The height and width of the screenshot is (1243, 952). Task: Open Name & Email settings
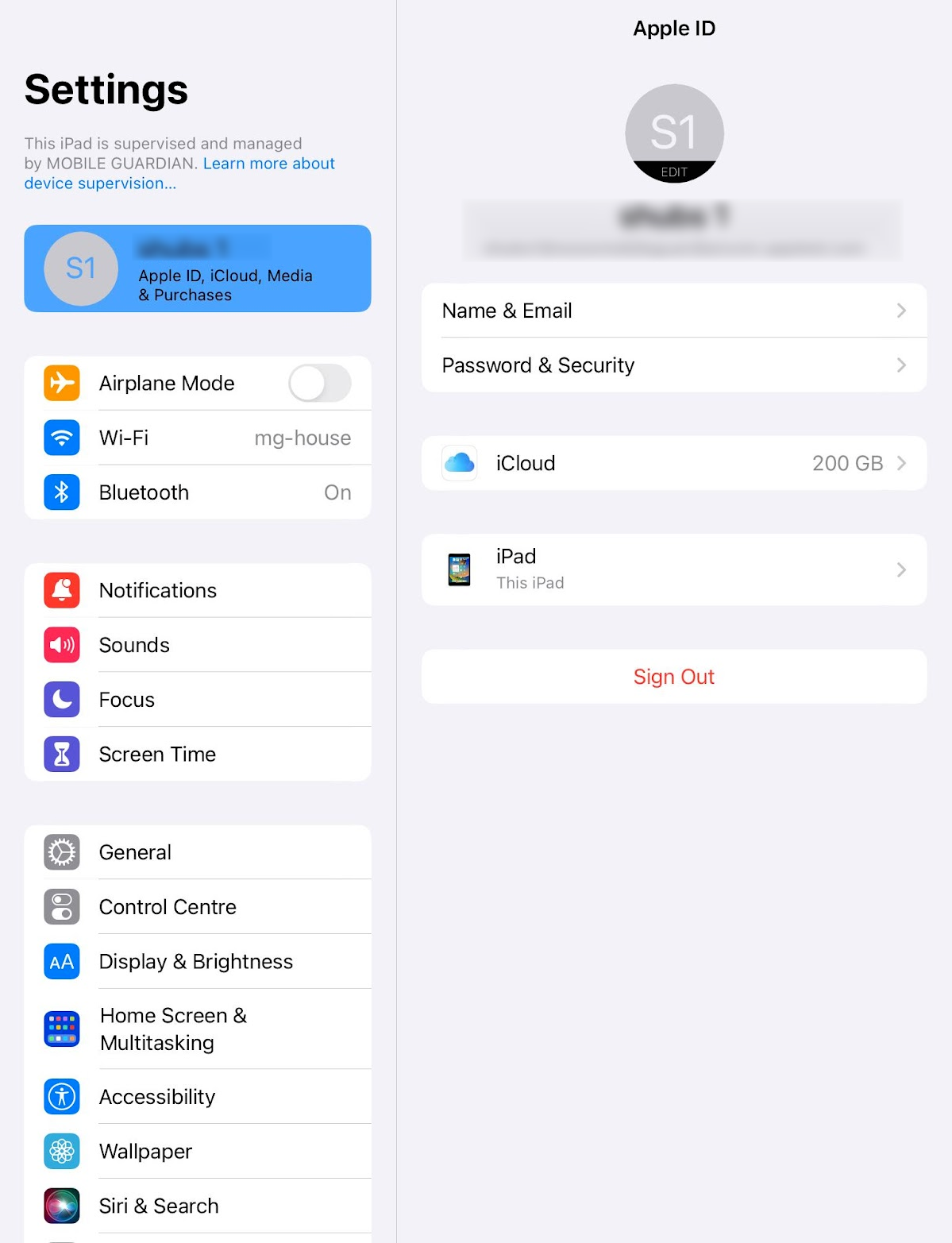point(673,311)
